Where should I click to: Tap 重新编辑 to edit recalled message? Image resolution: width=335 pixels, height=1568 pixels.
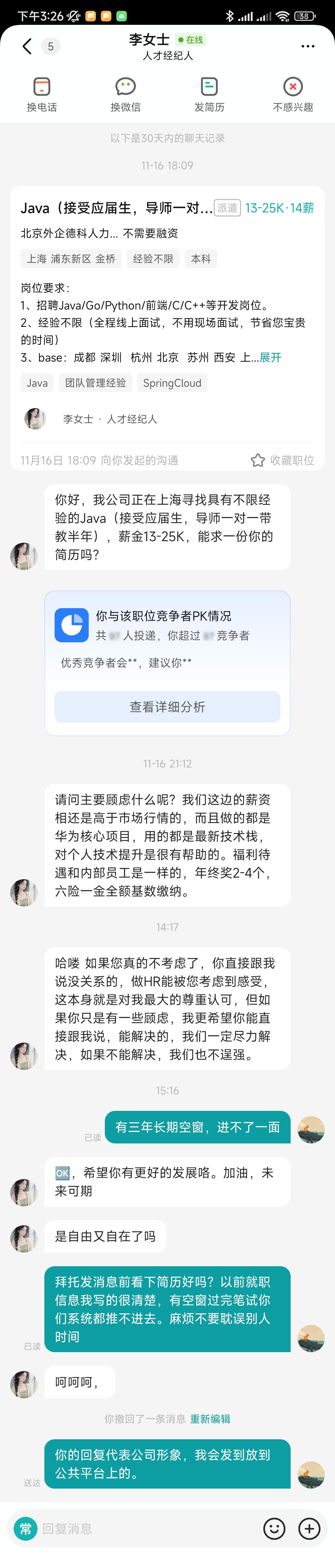tap(210, 1419)
